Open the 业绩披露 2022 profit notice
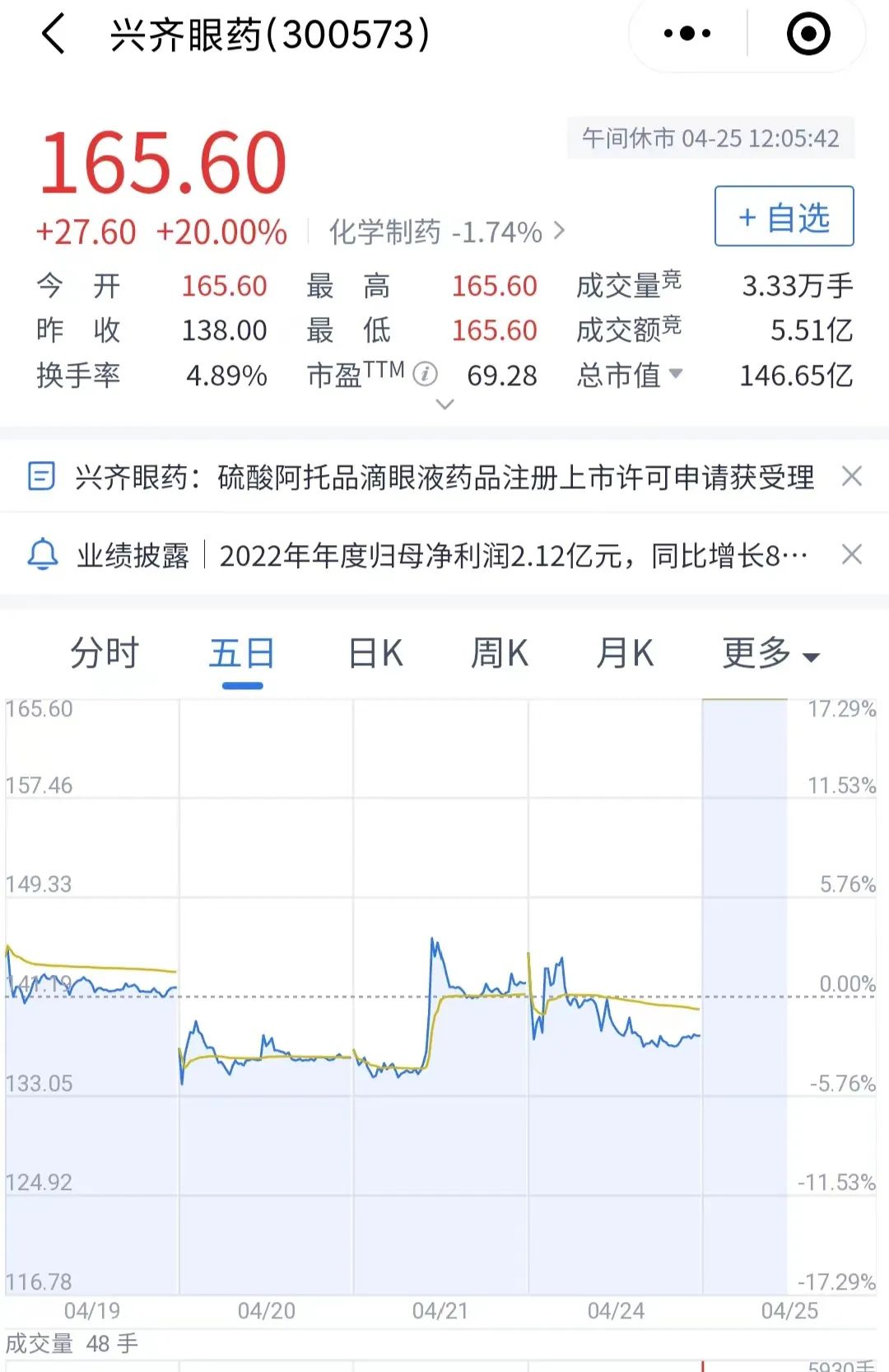 pyautogui.click(x=444, y=556)
